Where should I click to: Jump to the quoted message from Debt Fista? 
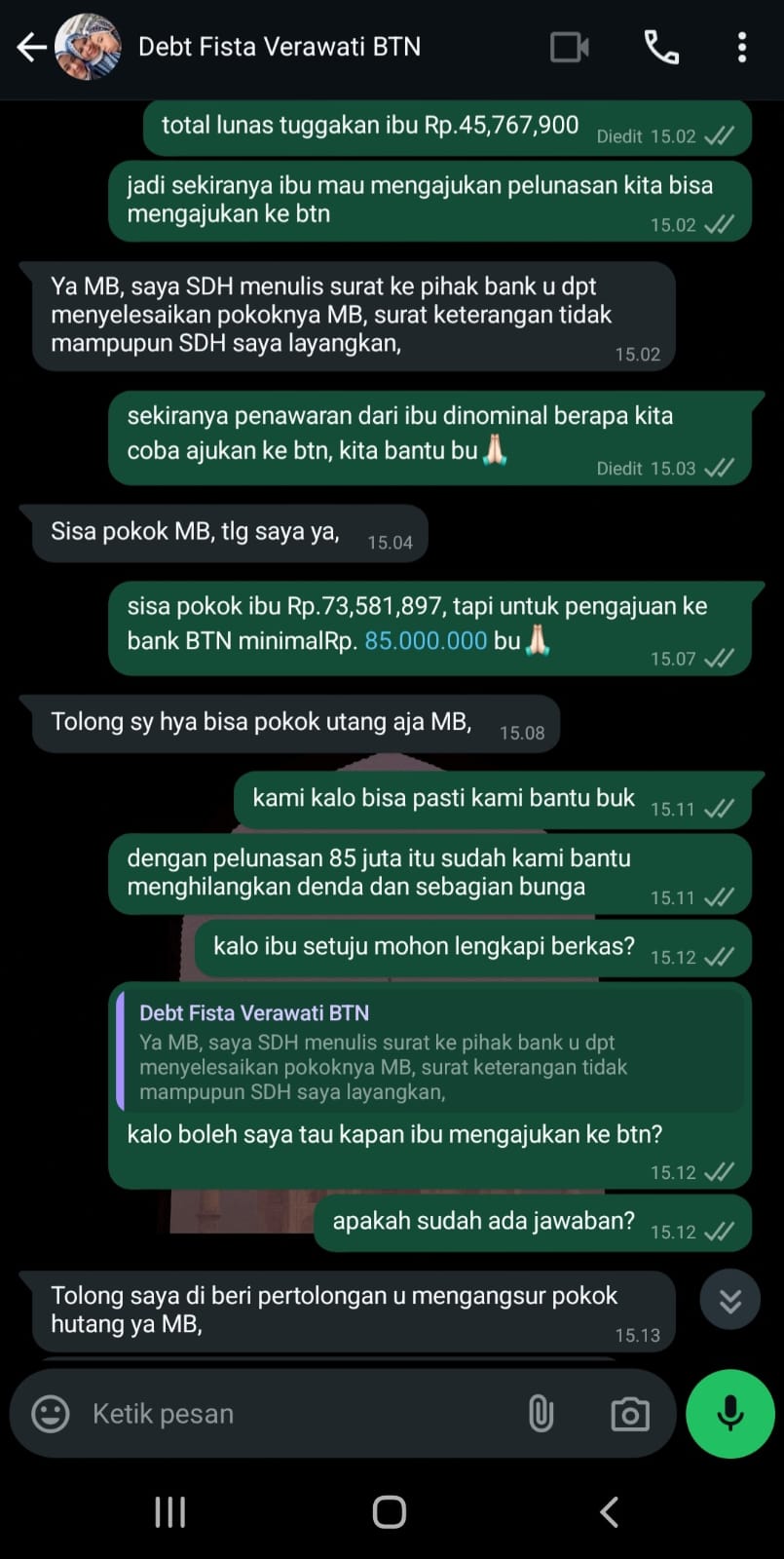coord(429,1052)
